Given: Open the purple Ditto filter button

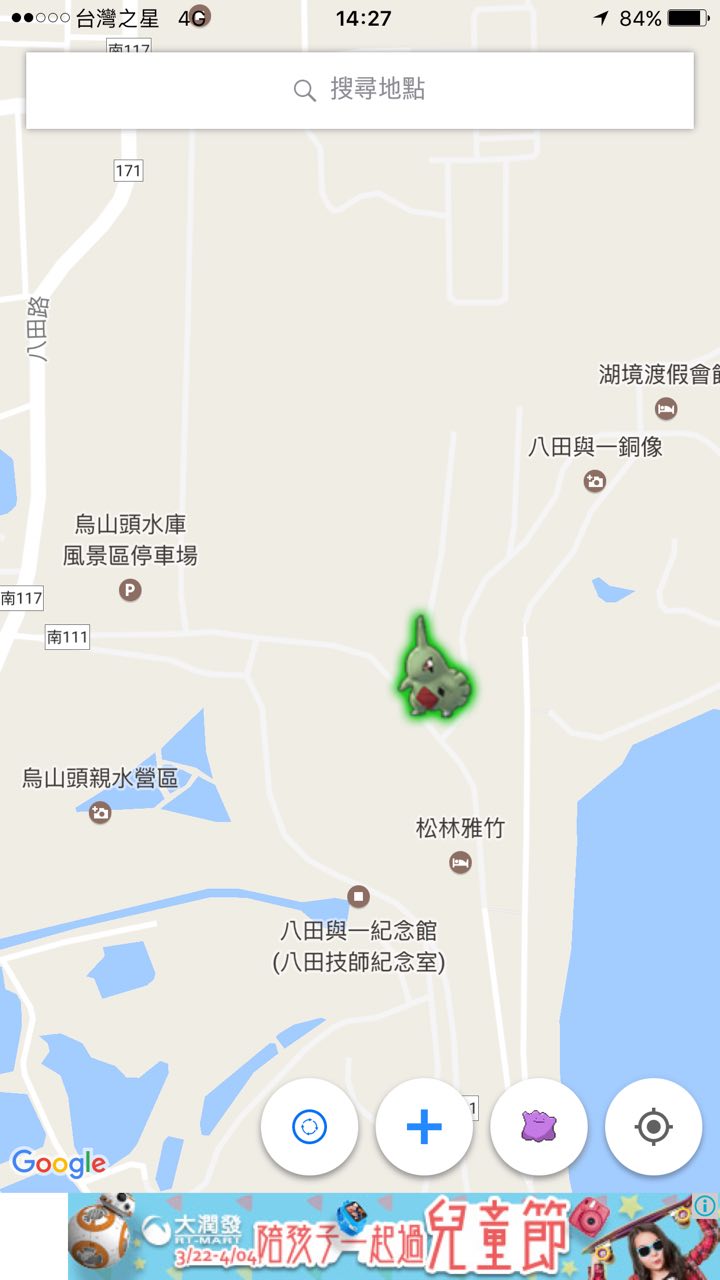Looking at the screenshot, I should (x=539, y=1127).
